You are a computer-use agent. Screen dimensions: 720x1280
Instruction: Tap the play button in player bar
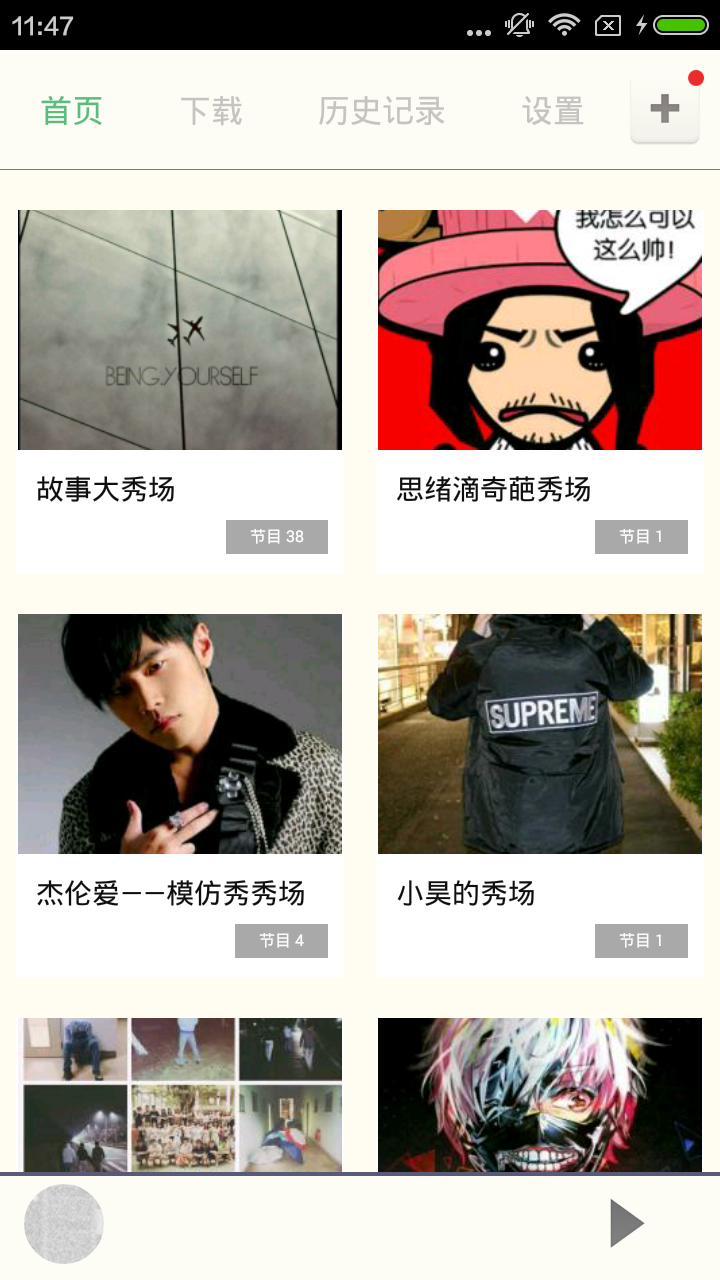click(627, 1223)
